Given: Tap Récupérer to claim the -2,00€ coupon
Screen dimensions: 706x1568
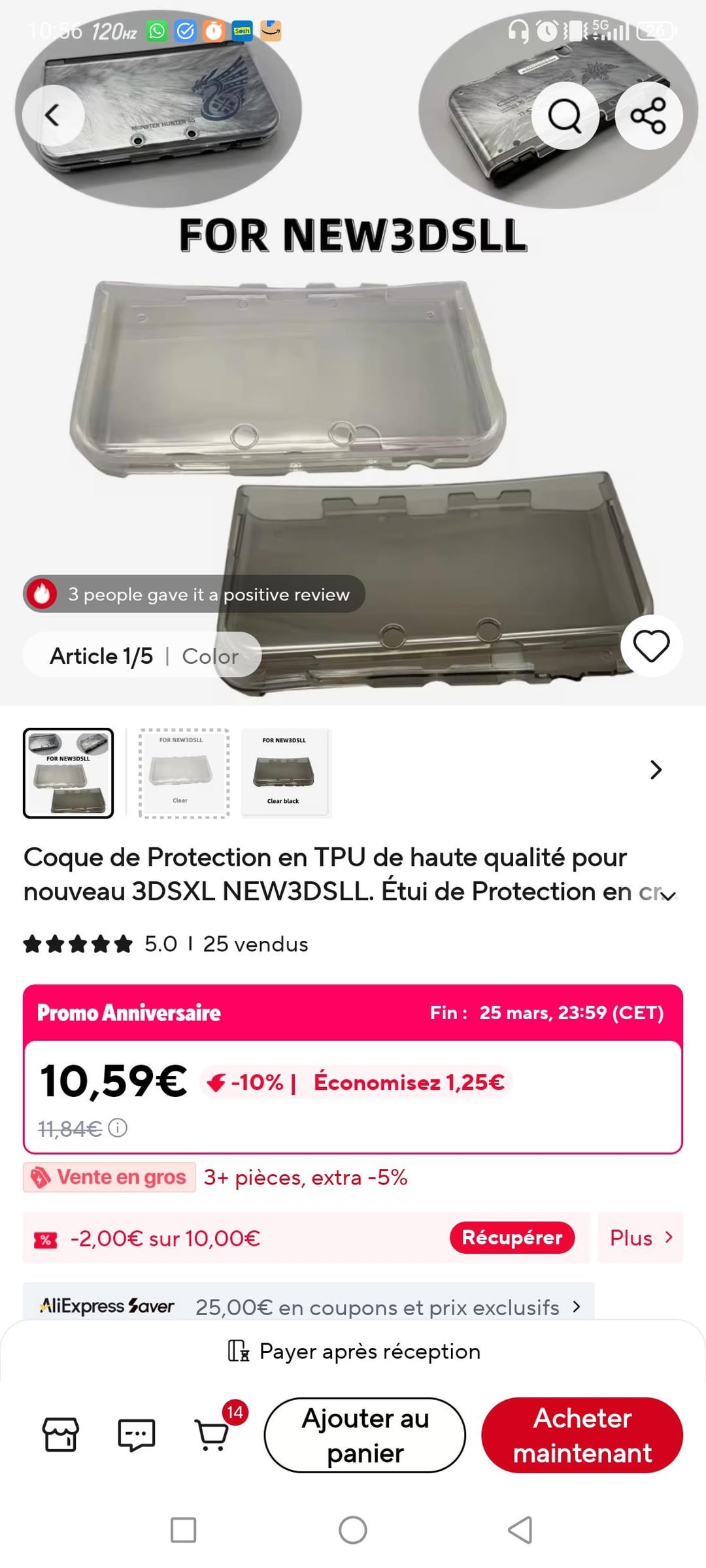Looking at the screenshot, I should (512, 1237).
